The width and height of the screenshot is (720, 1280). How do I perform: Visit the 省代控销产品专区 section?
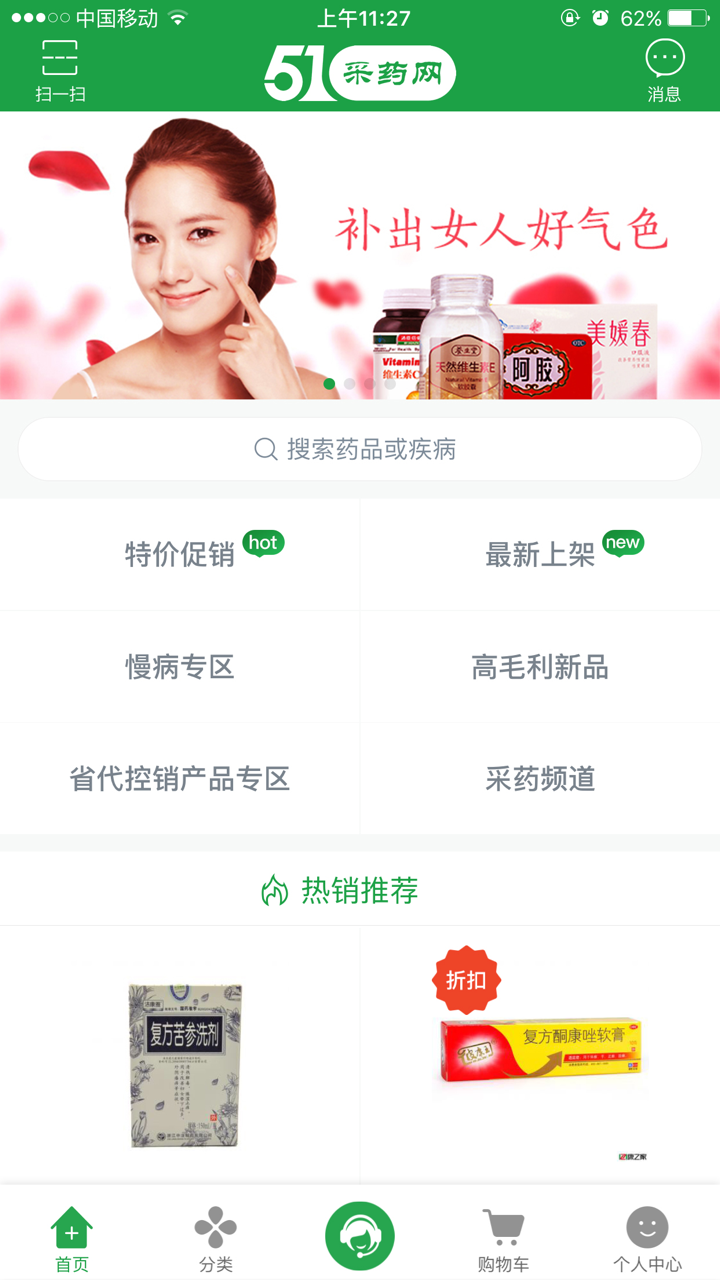[x=180, y=780]
